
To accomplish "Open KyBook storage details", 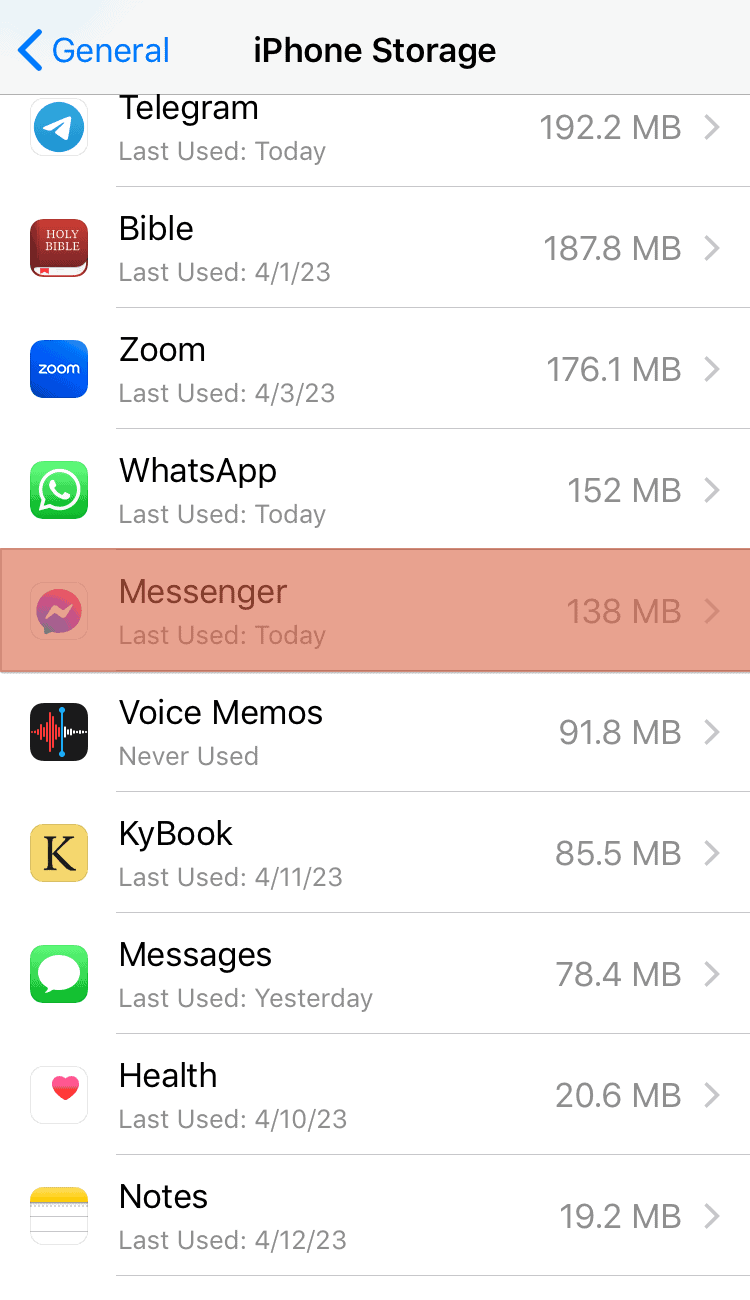I will 375,853.
